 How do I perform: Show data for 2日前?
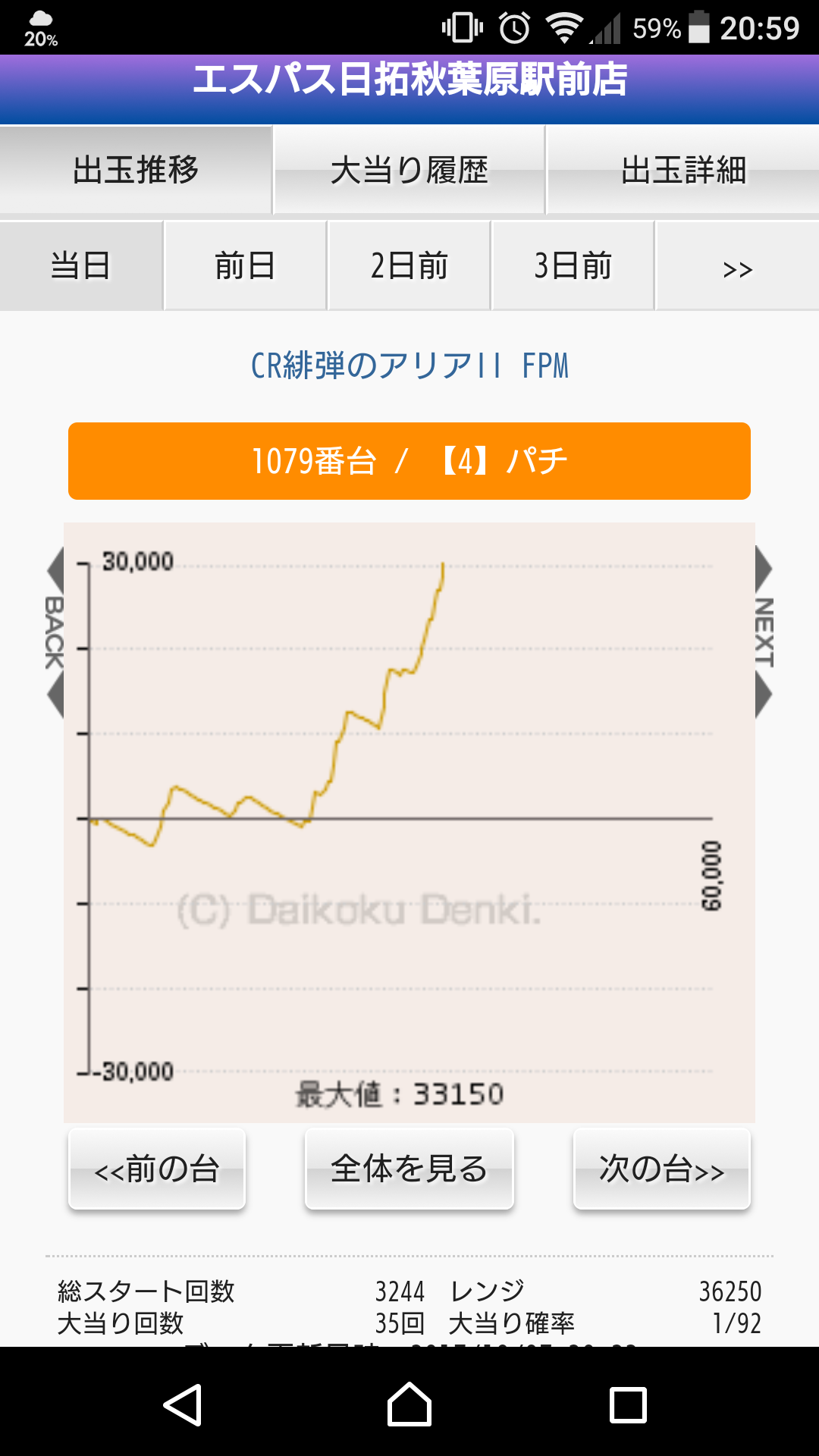coord(409,266)
